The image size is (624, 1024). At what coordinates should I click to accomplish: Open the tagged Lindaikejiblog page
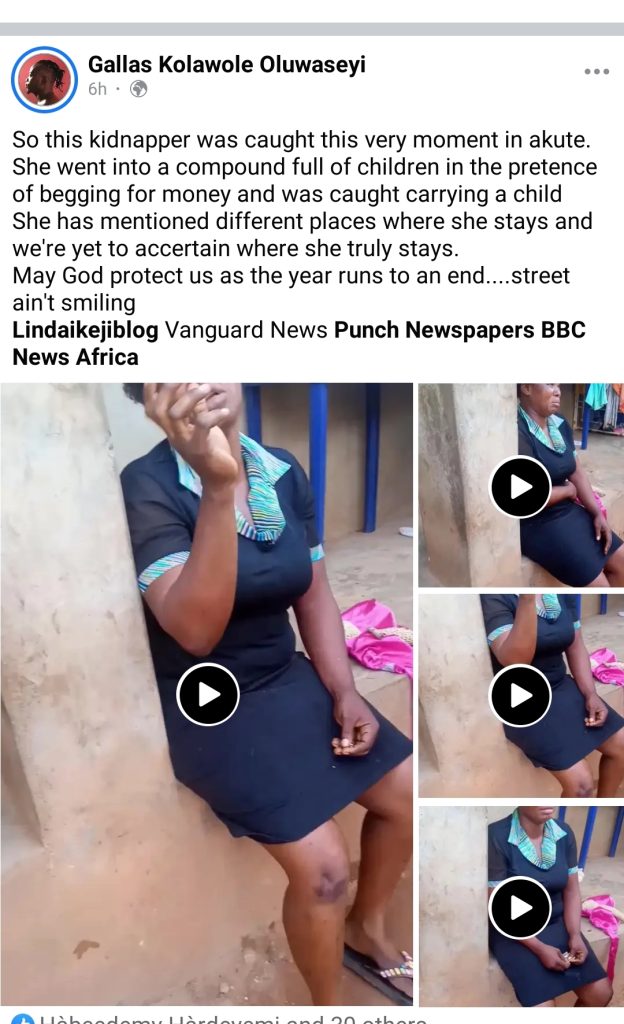coord(85,330)
